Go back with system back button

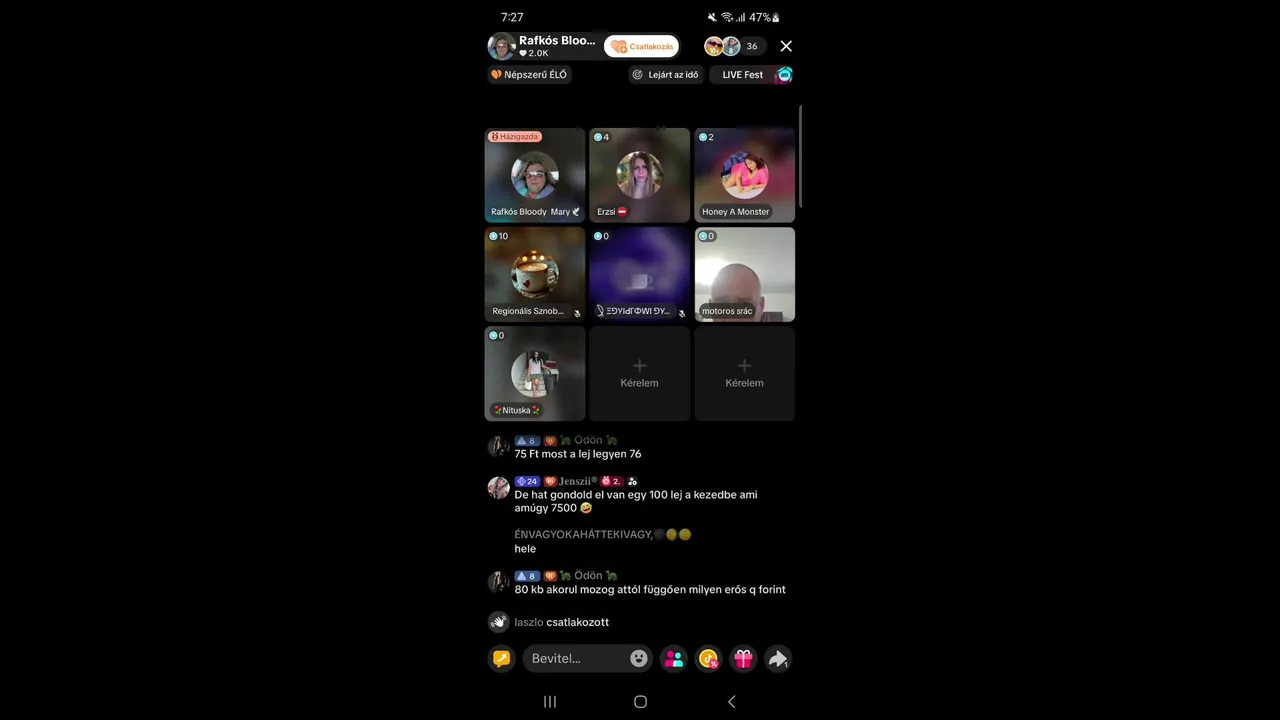point(731,702)
